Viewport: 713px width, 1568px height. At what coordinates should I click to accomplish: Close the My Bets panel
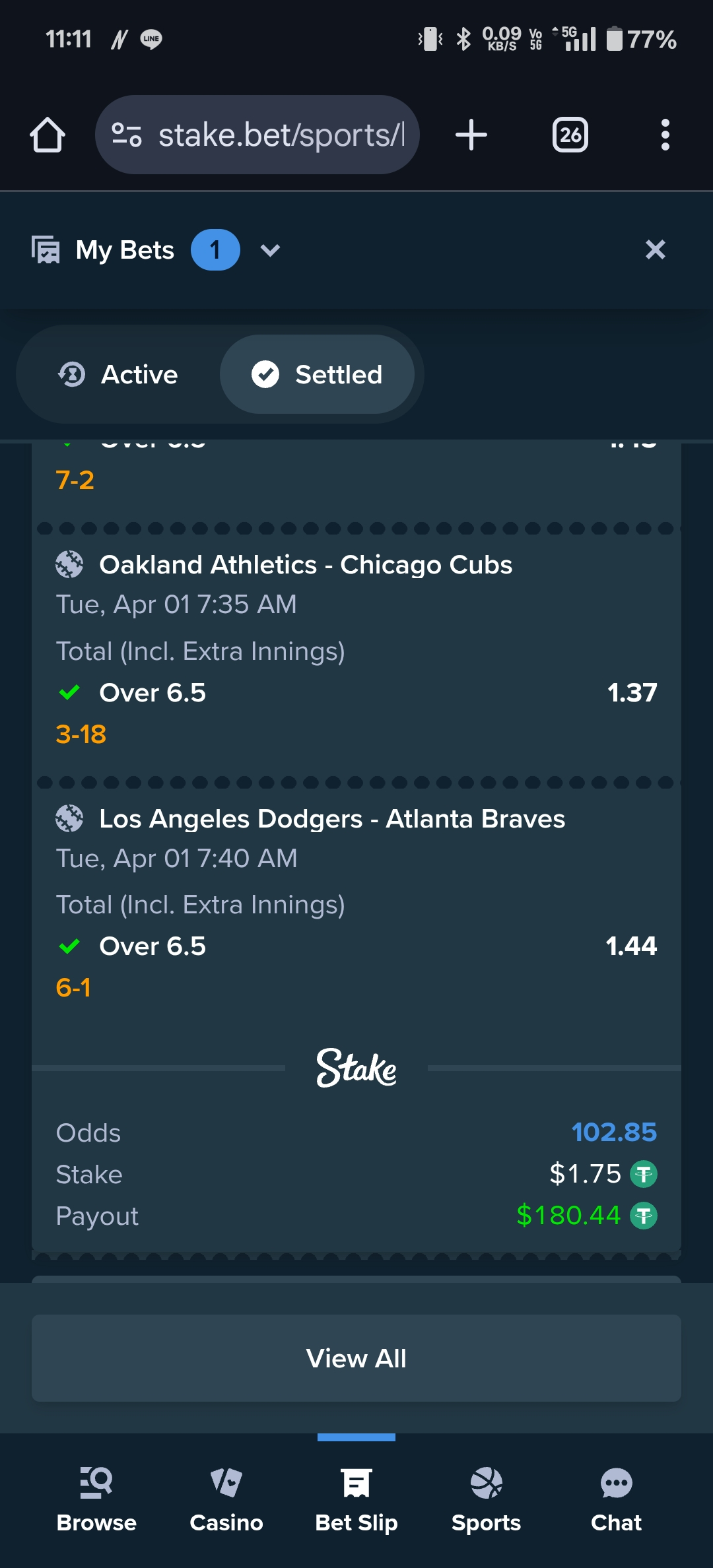[655, 249]
